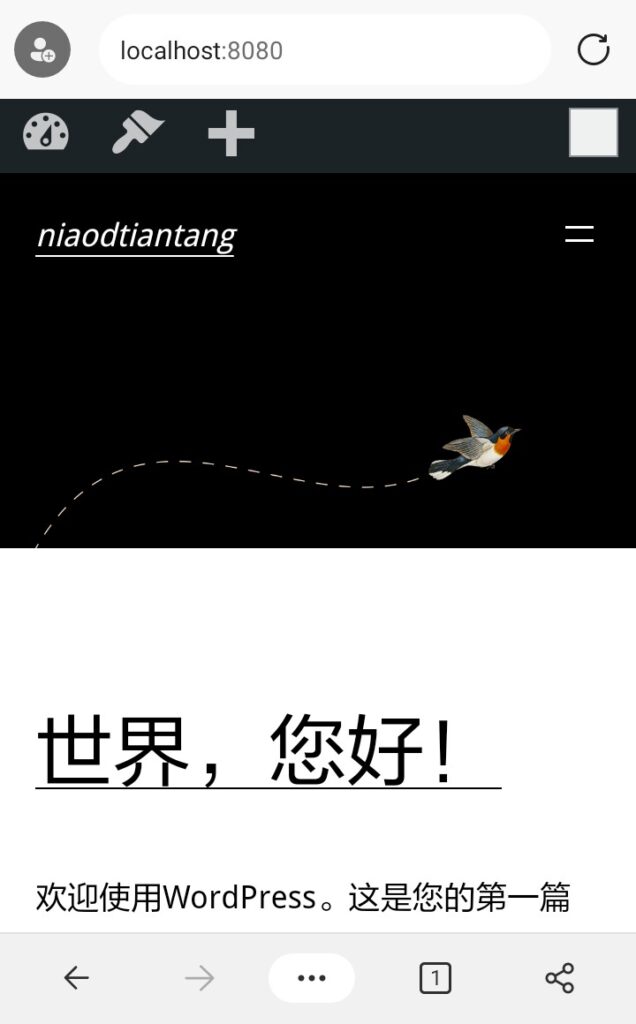The height and width of the screenshot is (1024, 636).
Task: Open the post titled 世界，您好！
Action: coord(245,750)
